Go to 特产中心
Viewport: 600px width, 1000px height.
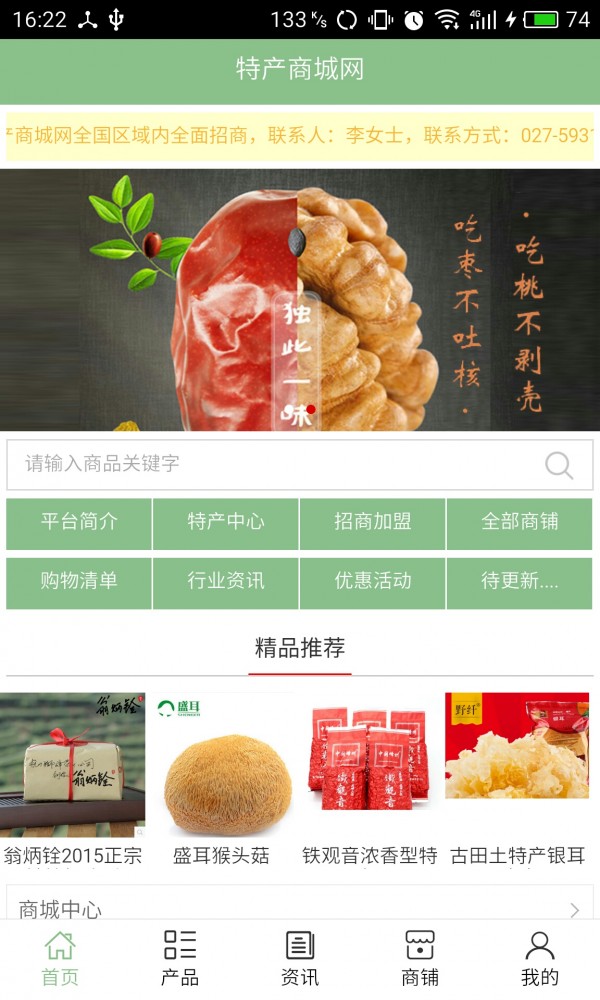226,522
